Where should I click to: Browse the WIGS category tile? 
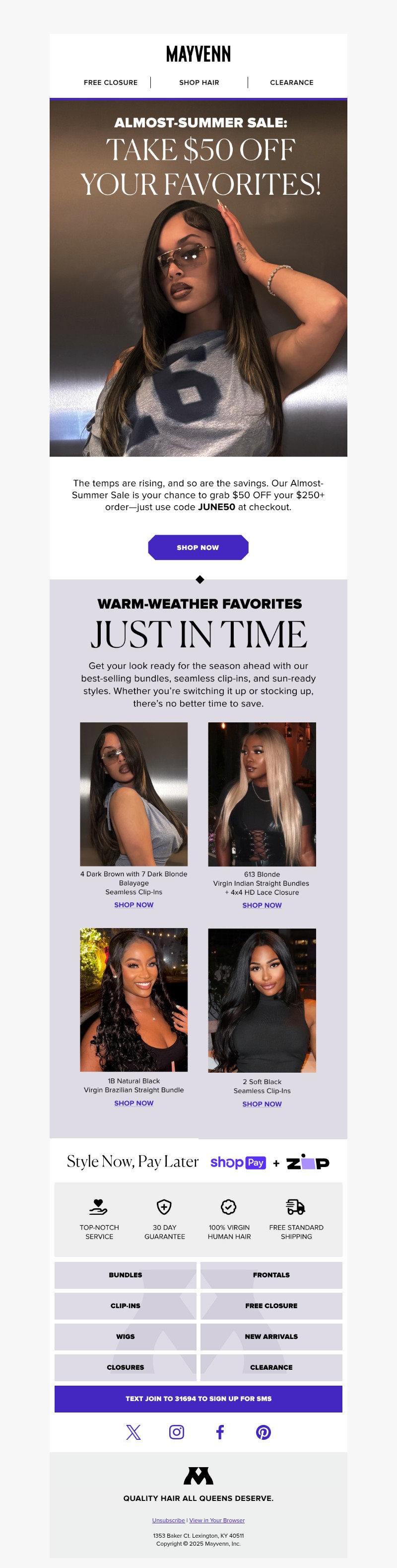pyautogui.click(x=125, y=1336)
